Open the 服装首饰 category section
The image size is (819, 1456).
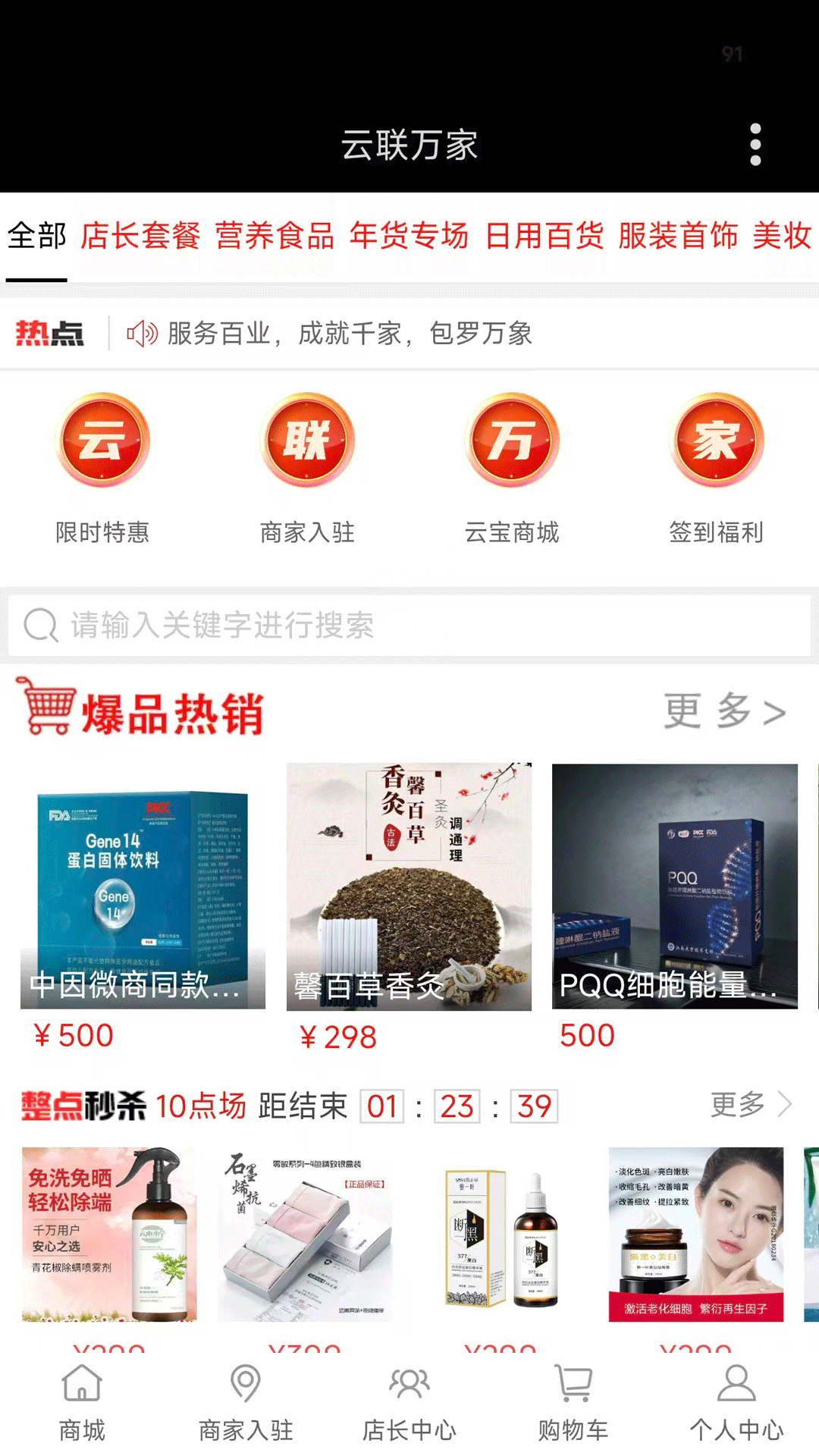[679, 237]
